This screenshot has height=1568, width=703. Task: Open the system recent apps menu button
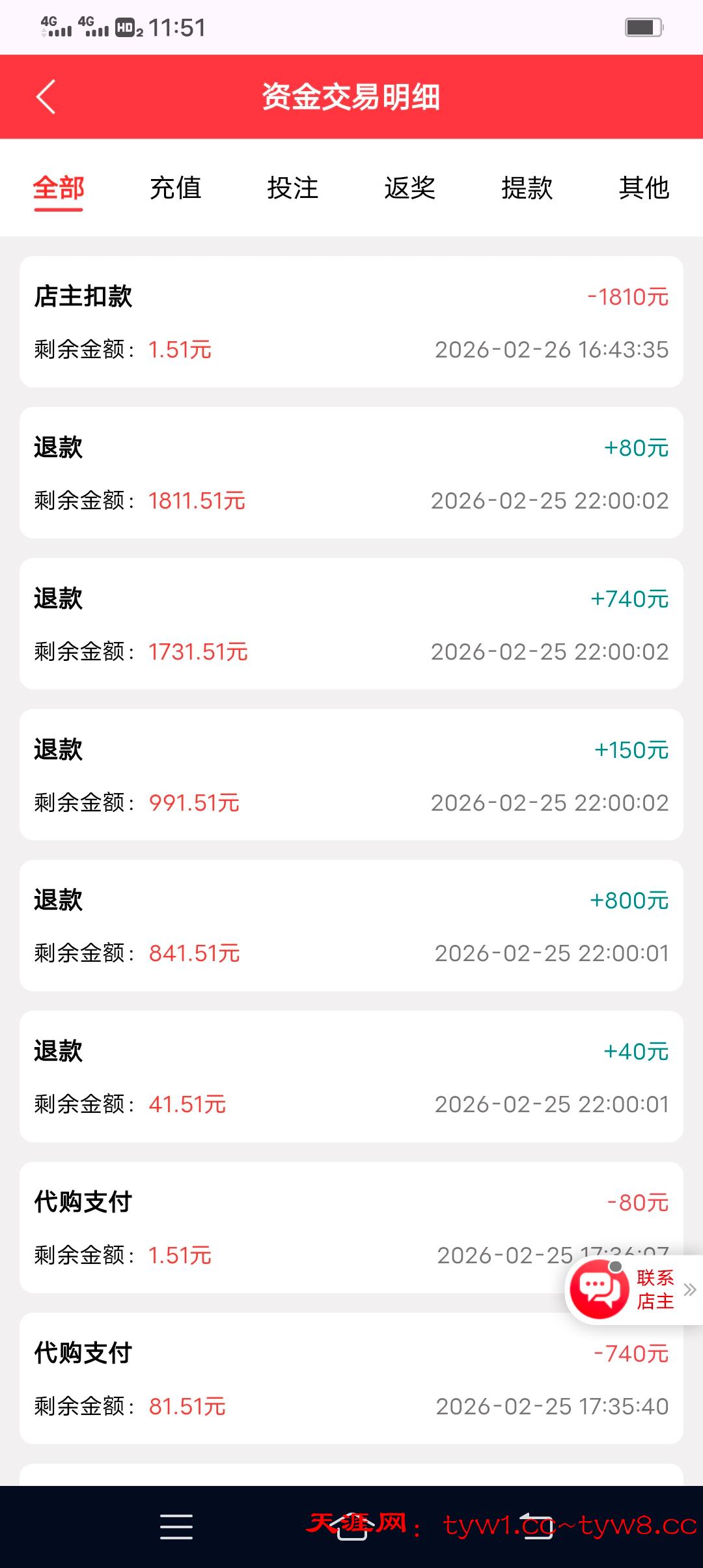click(x=176, y=1526)
